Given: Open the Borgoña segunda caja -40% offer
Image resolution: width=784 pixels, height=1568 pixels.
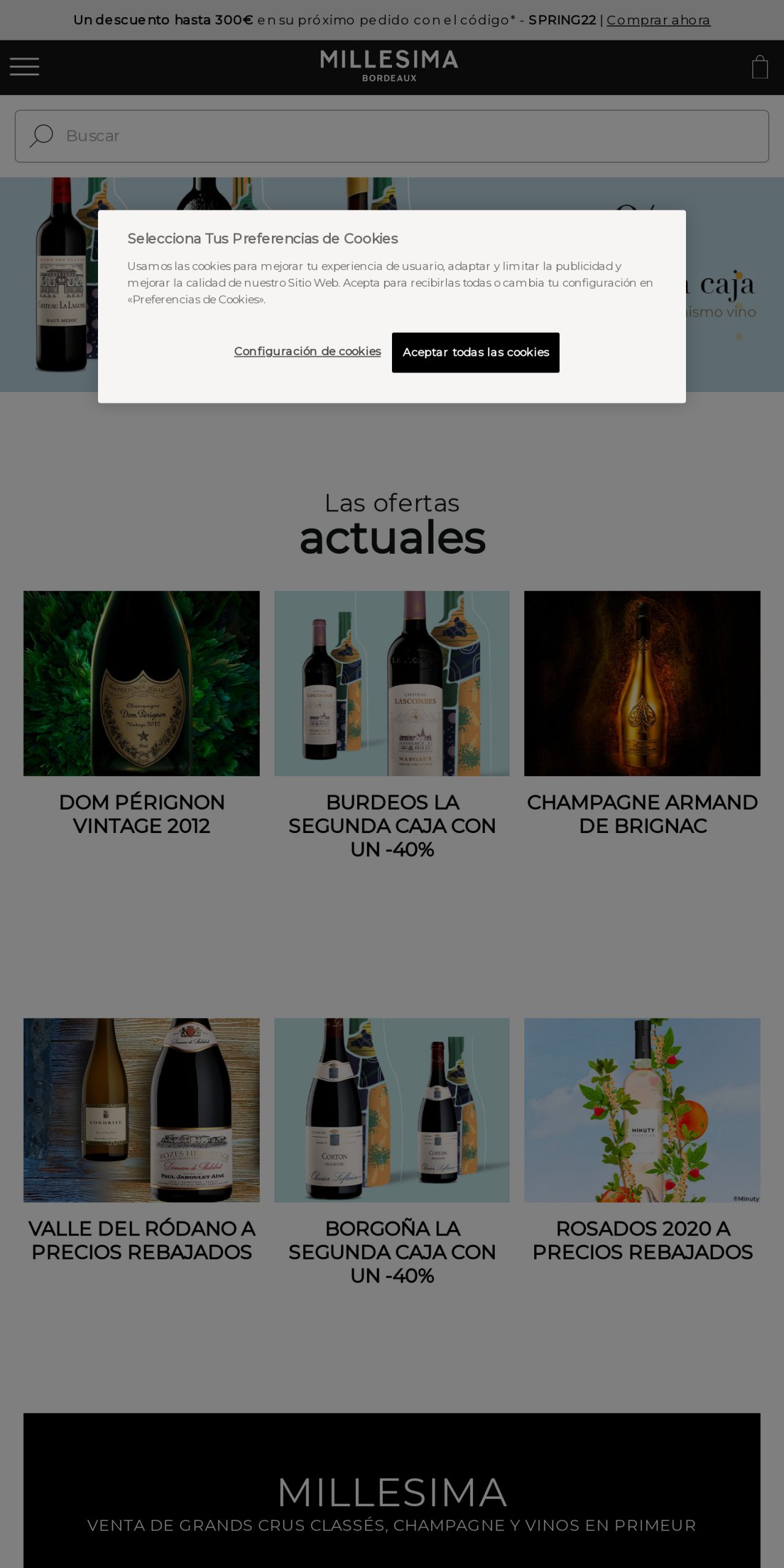Looking at the screenshot, I should click(391, 1110).
